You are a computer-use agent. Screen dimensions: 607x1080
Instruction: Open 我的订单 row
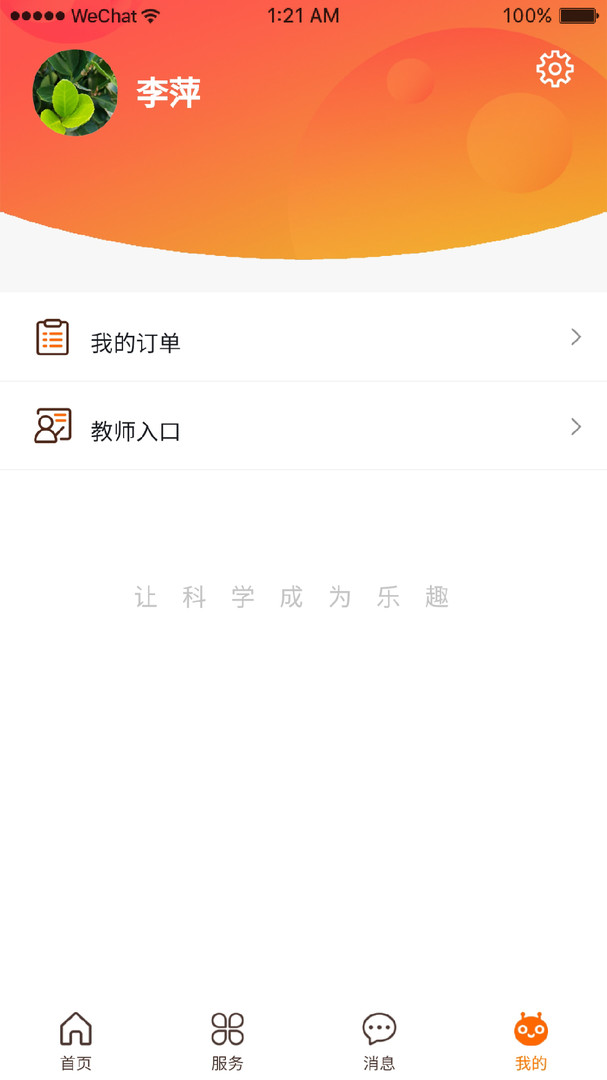click(303, 338)
